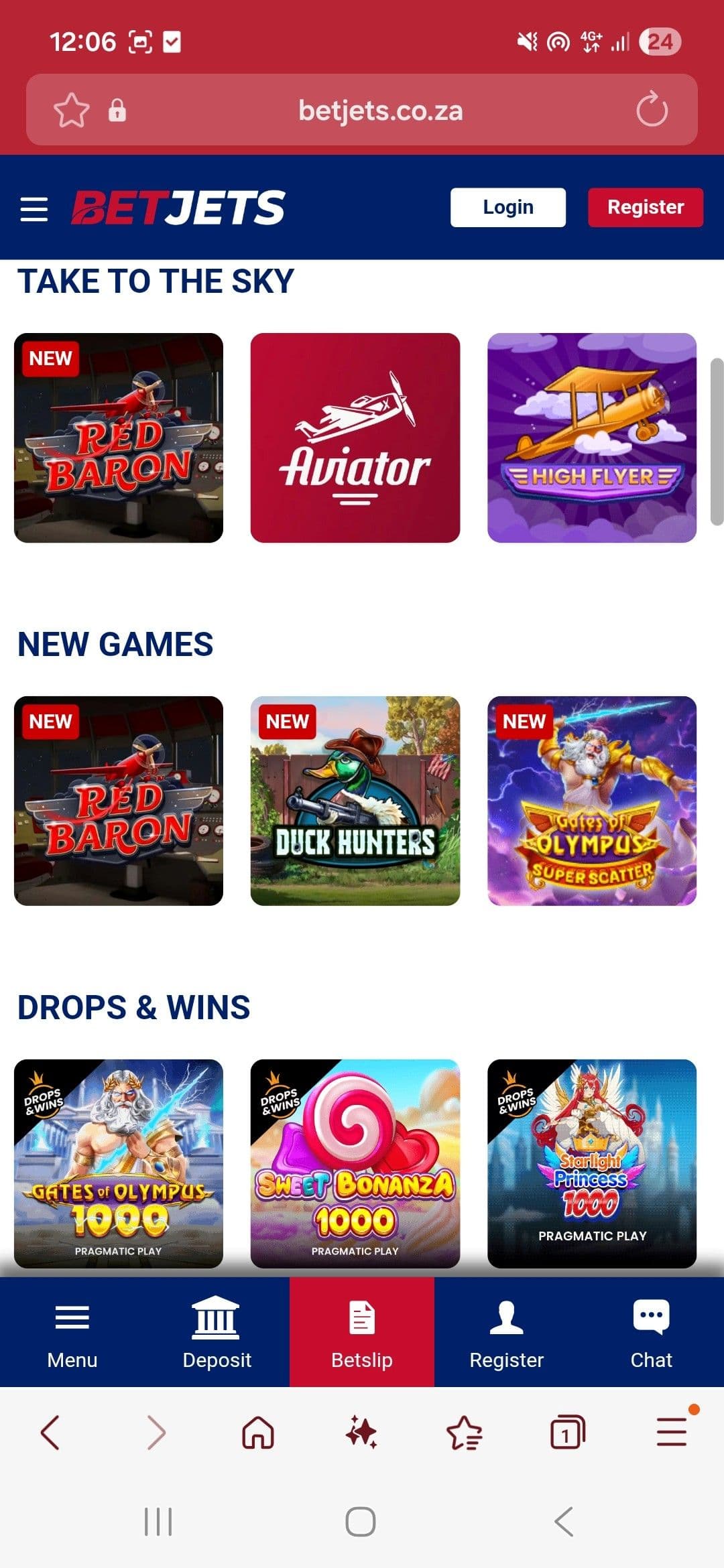The width and height of the screenshot is (724, 1568).
Task: View site security via the padlock icon
Action: (118, 111)
